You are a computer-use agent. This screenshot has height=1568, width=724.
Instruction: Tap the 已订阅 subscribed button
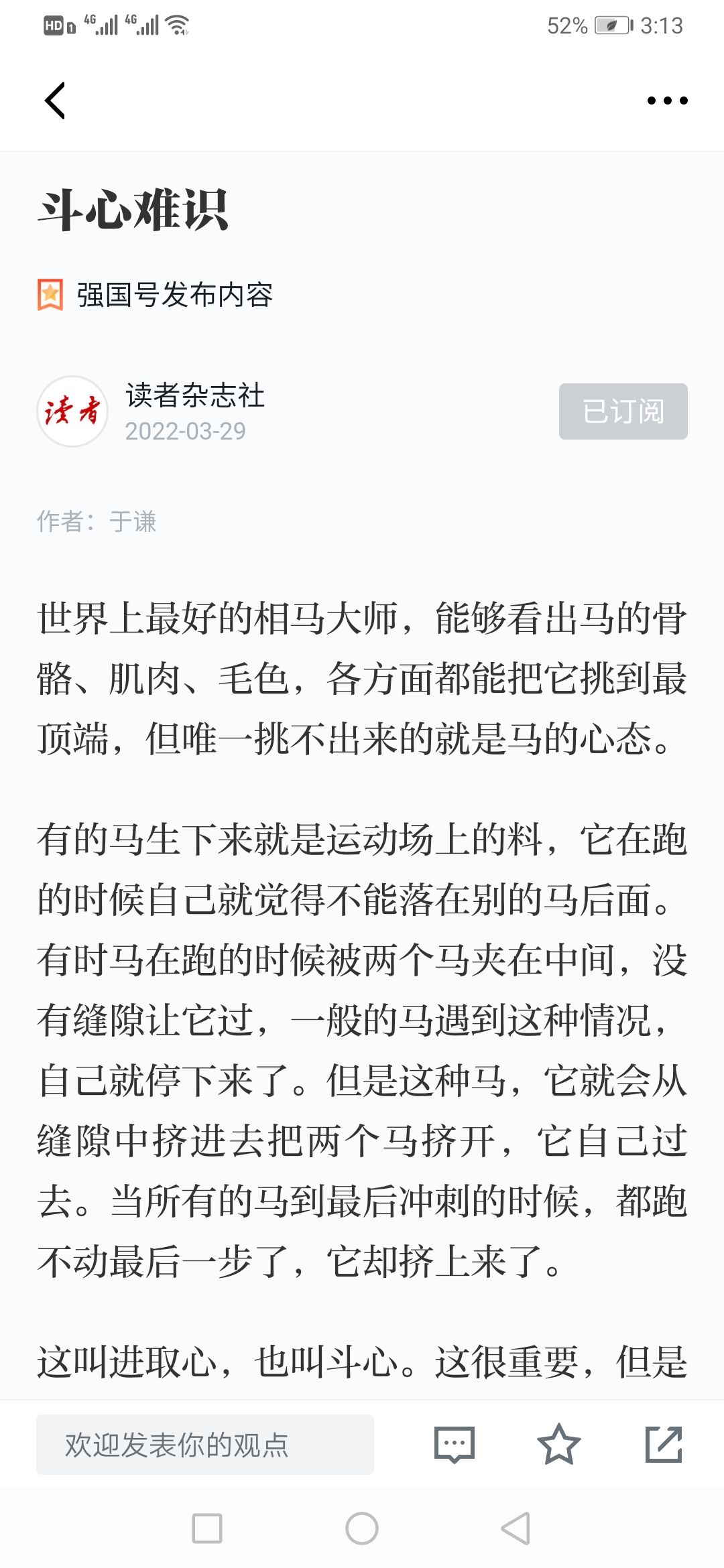[623, 411]
